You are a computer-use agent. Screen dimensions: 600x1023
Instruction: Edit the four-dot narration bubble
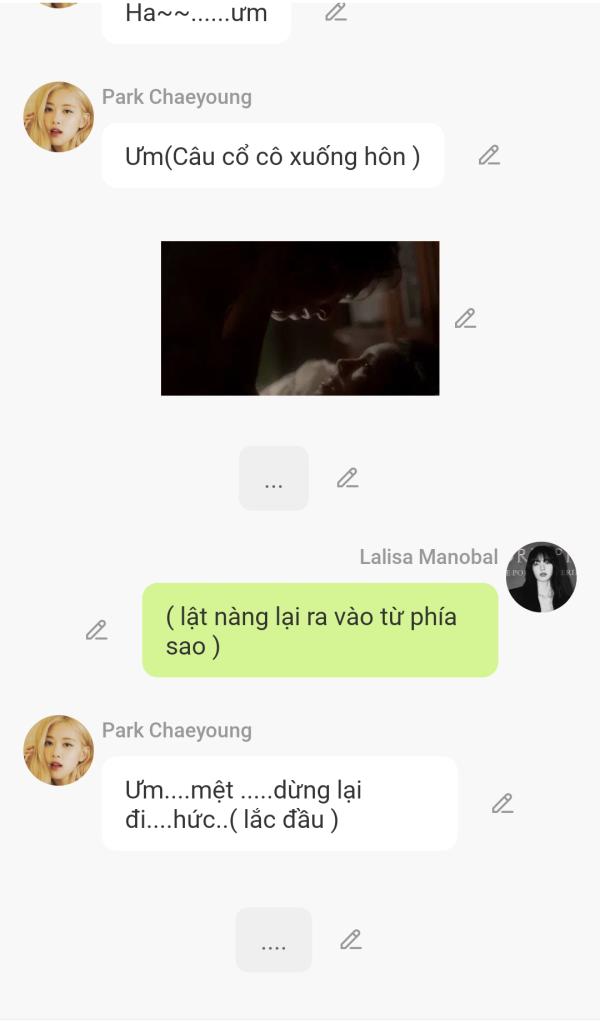pyautogui.click(x=350, y=940)
